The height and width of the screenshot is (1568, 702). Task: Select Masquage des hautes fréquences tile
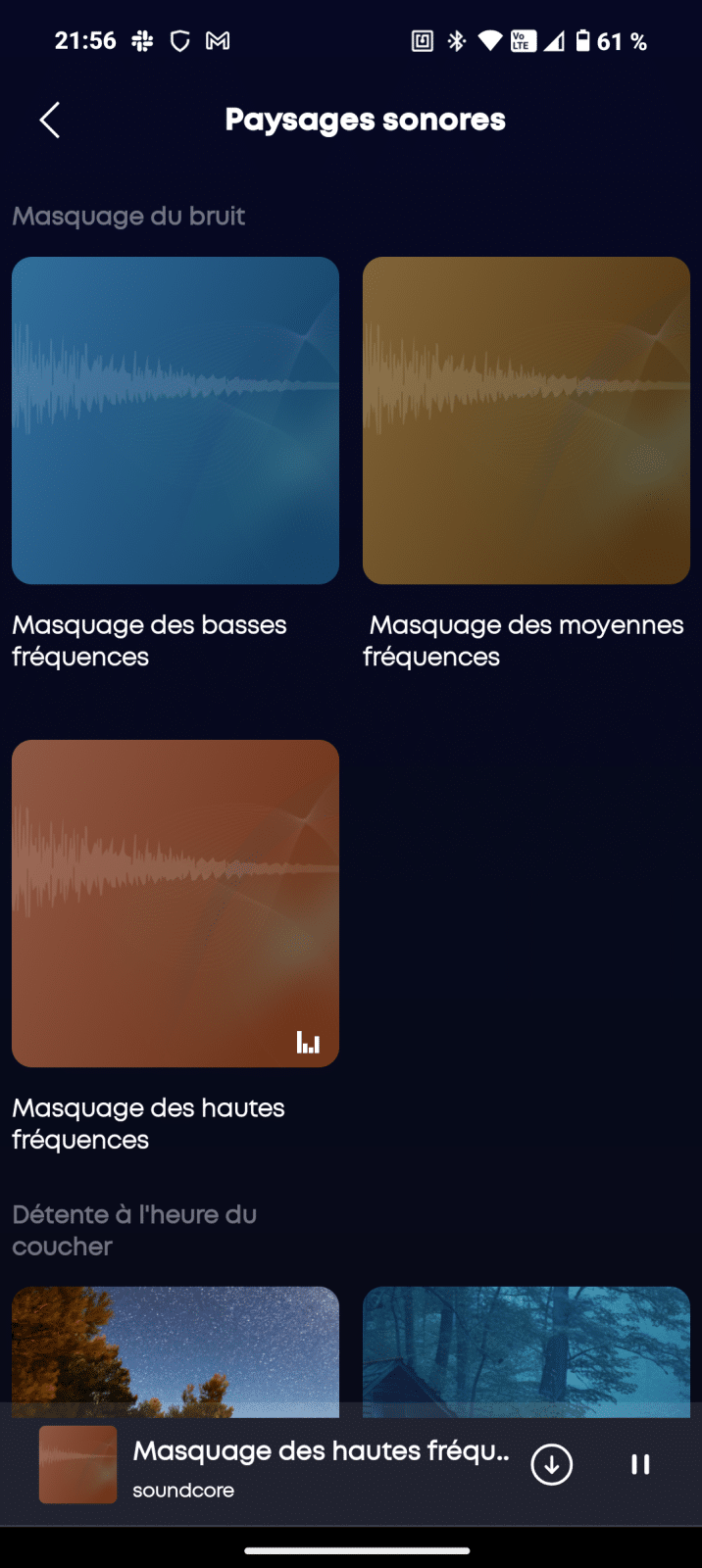pyautogui.click(x=175, y=903)
